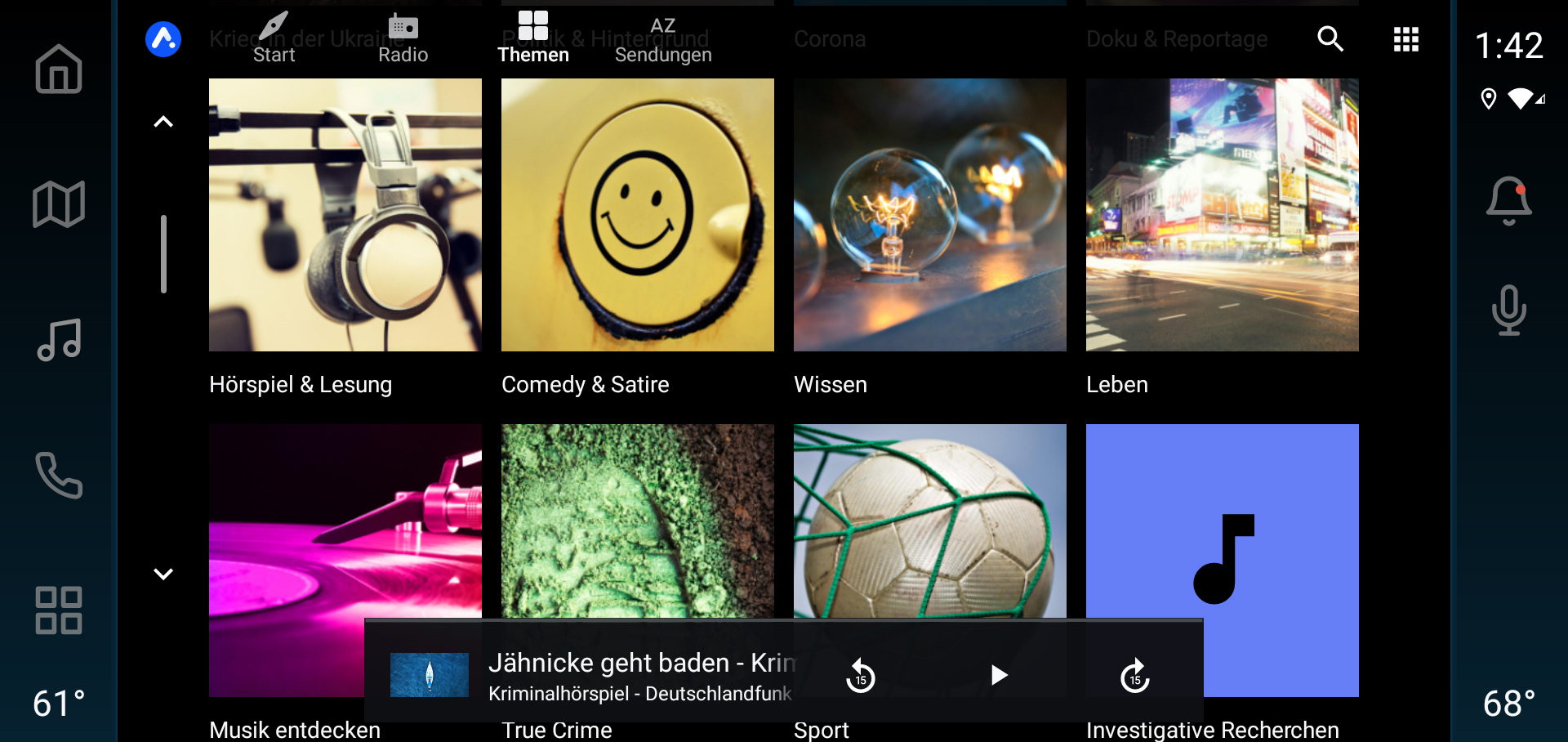Open the maps navigation icon
1568x742 pixels.
point(59,203)
